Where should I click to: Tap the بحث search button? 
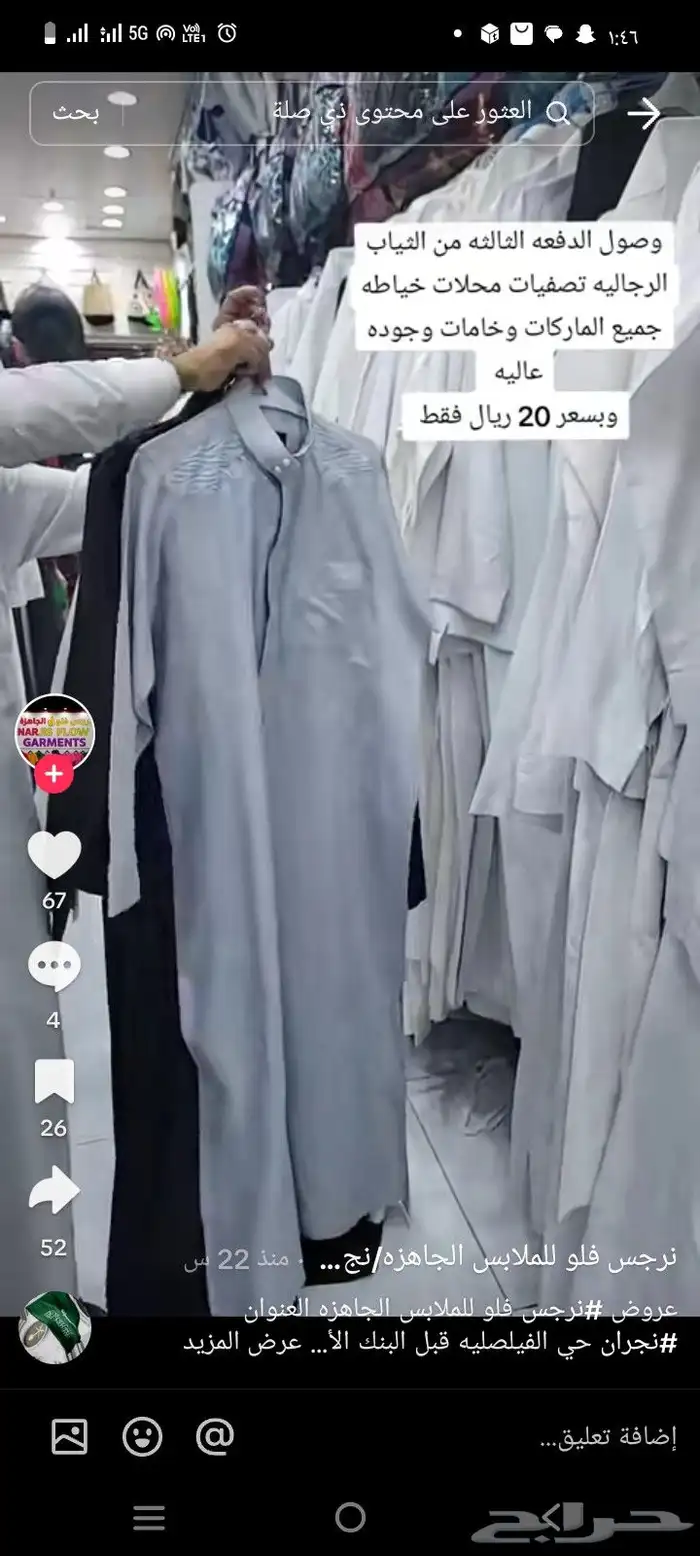click(77, 113)
